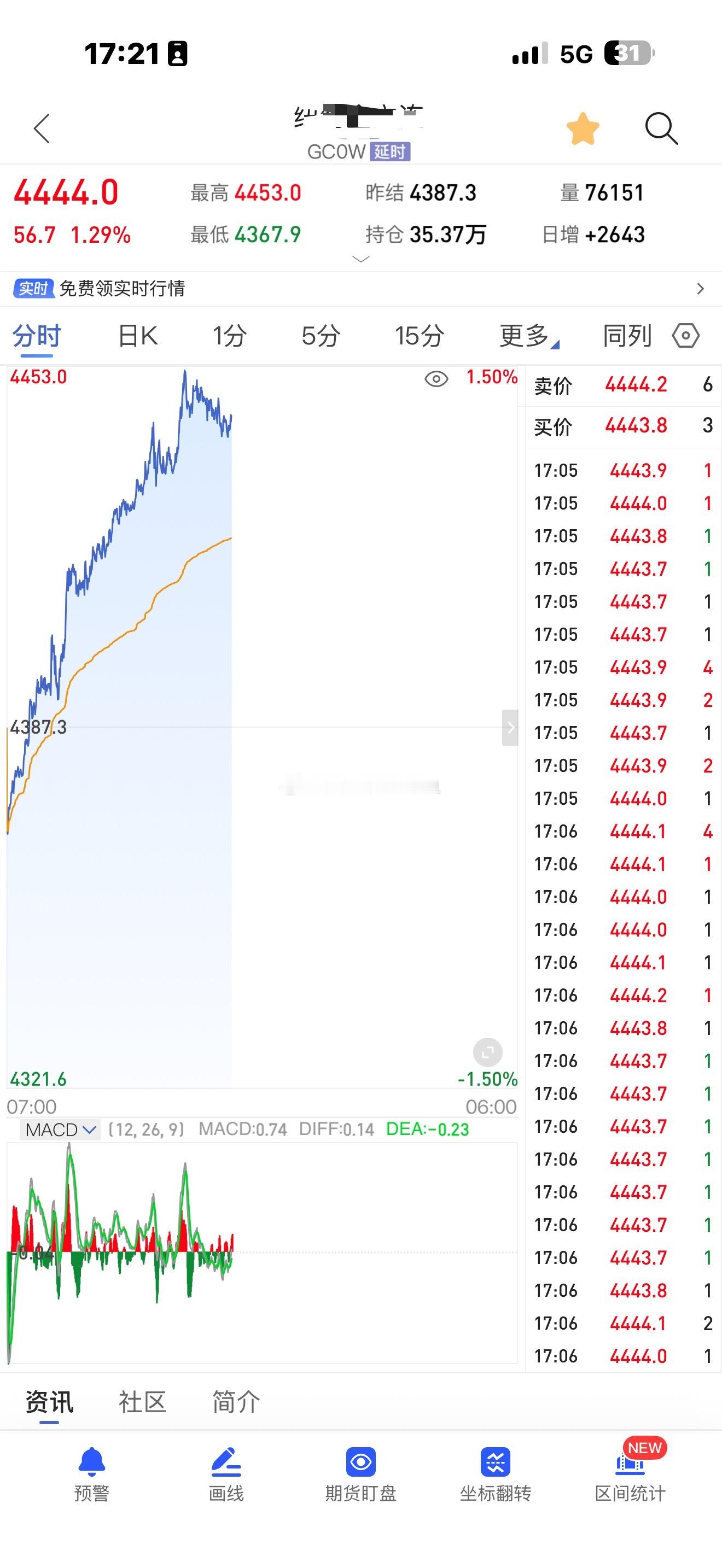
Task: Open the 免费领实时行情 banner
Action: tap(361, 289)
